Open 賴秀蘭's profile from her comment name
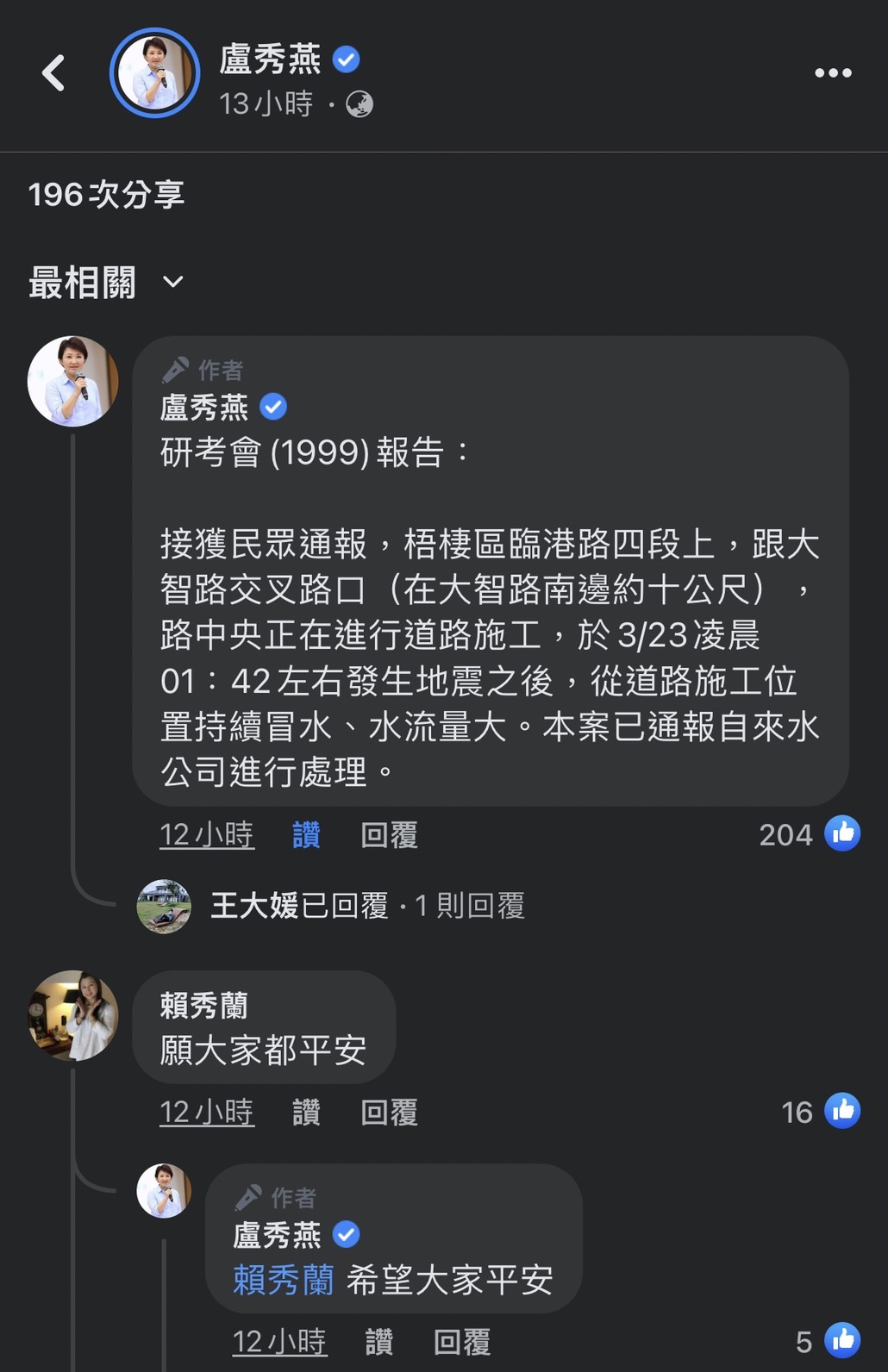The image size is (888, 1372). point(204,1006)
